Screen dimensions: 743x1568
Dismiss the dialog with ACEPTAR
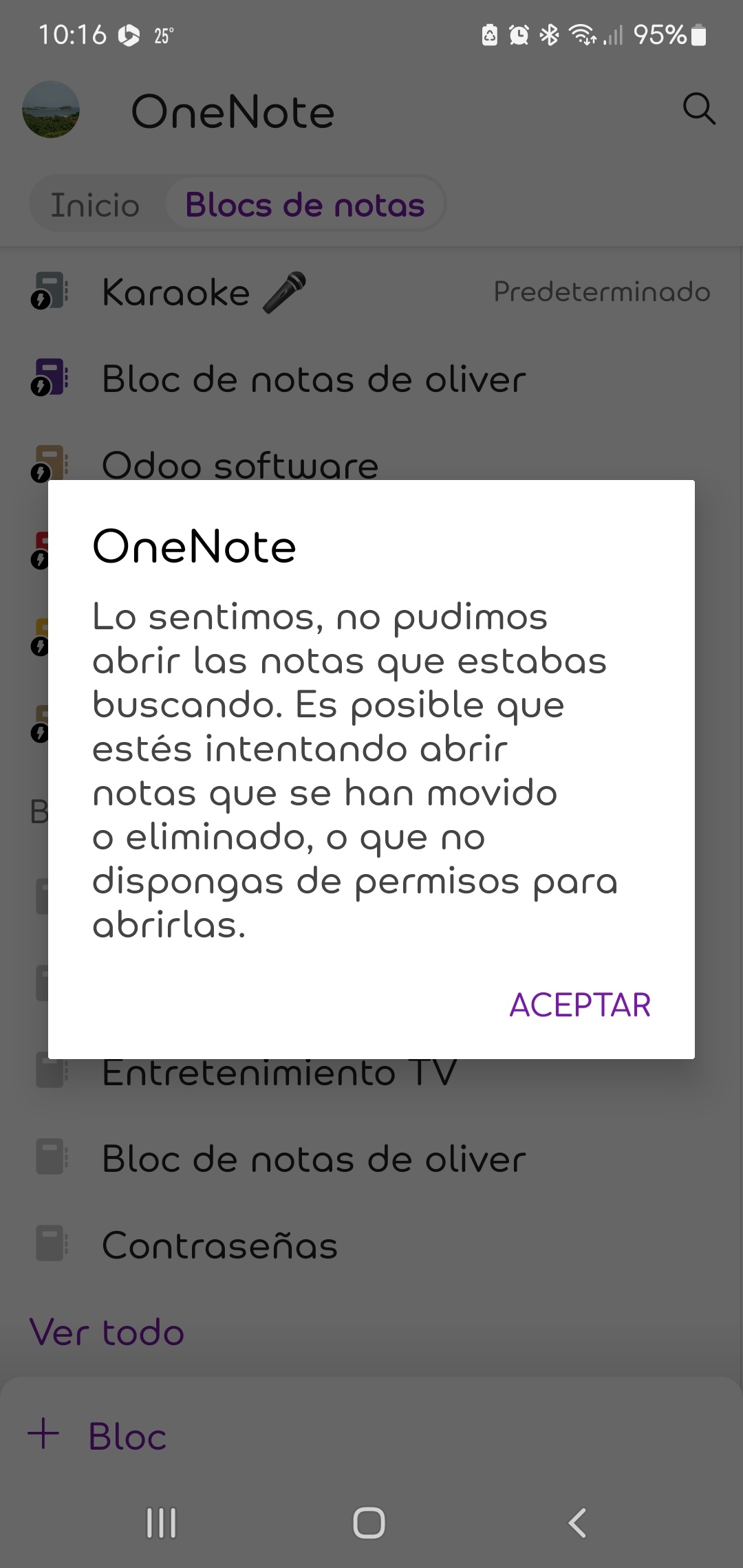[x=580, y=1005]
